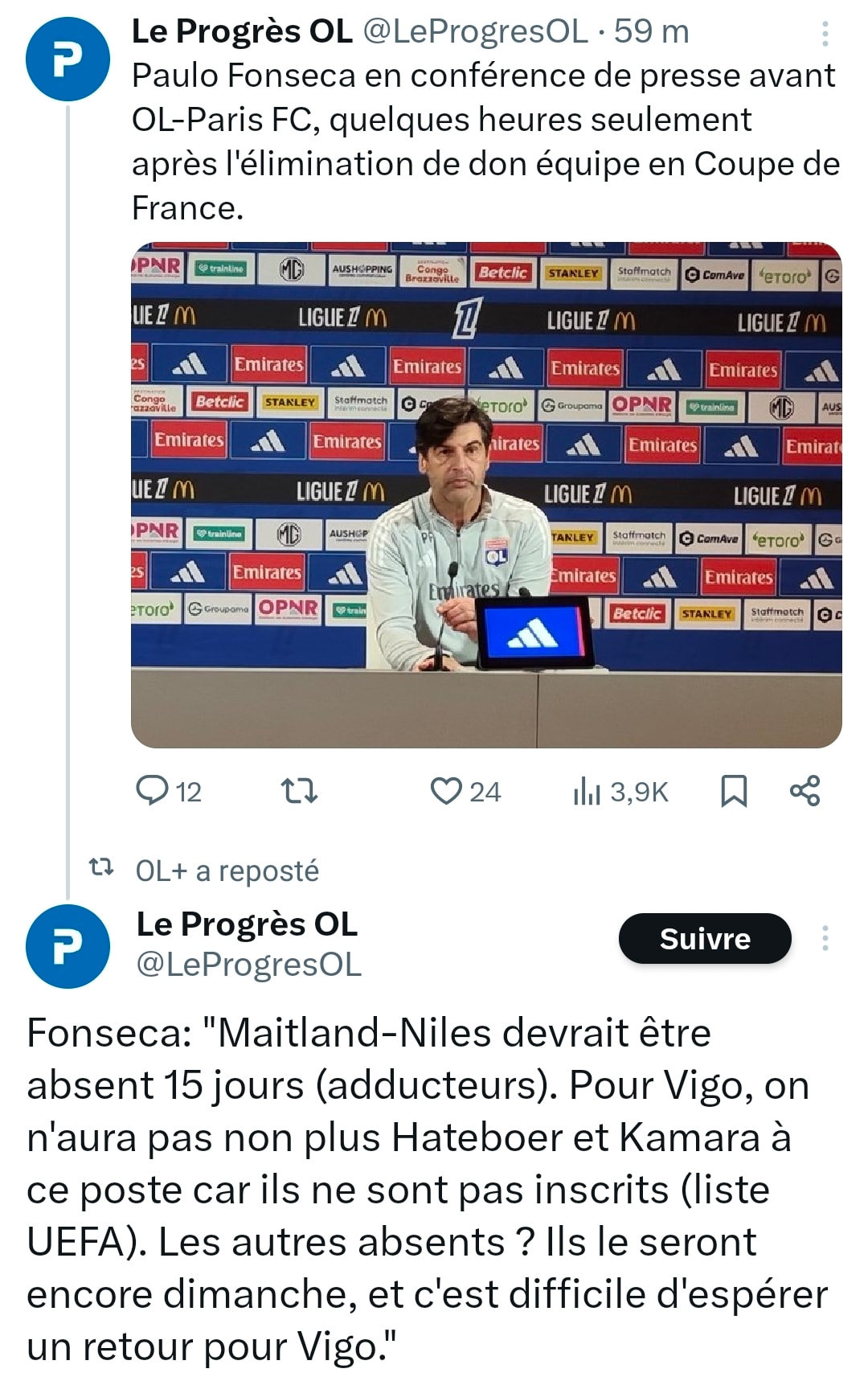Open the 'OL+ a reposté' account link

click(227, 871)
